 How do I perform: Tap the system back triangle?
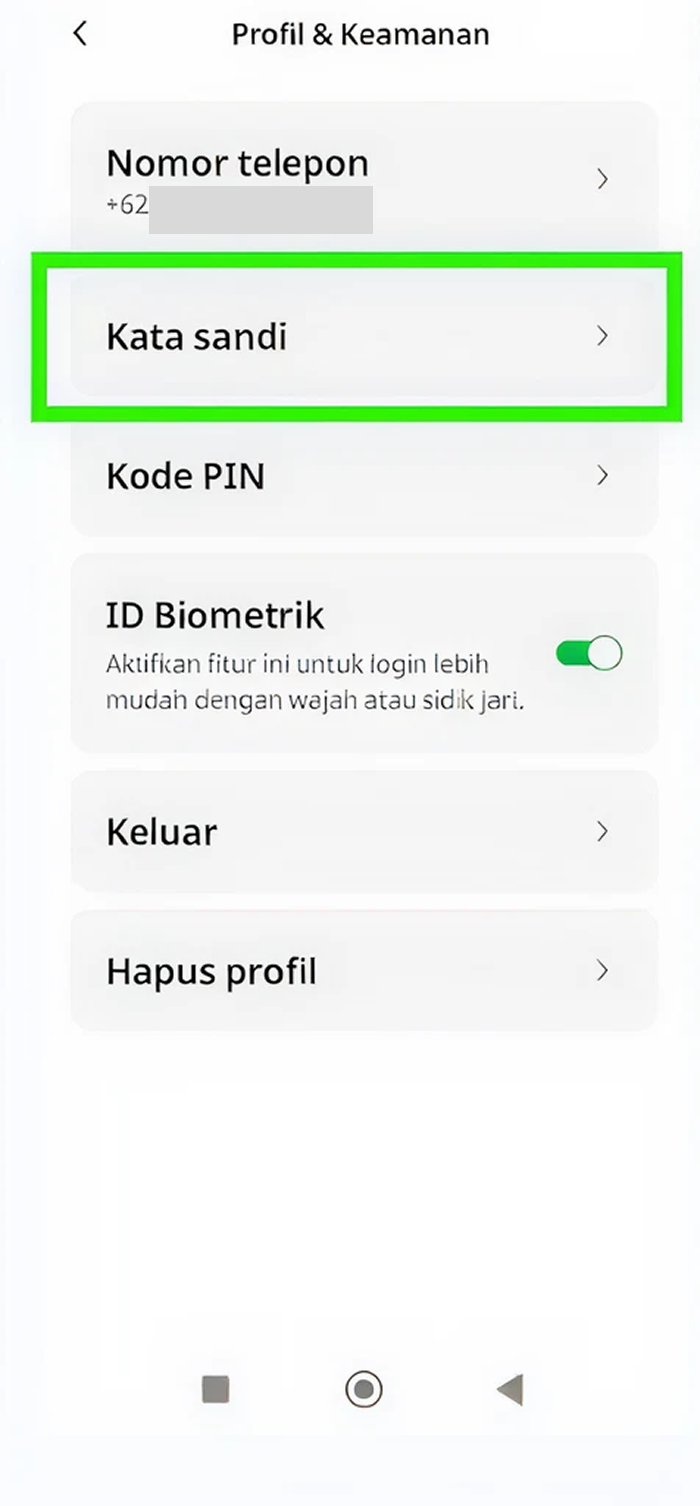pyautogui.click(x=510, y=1389)
